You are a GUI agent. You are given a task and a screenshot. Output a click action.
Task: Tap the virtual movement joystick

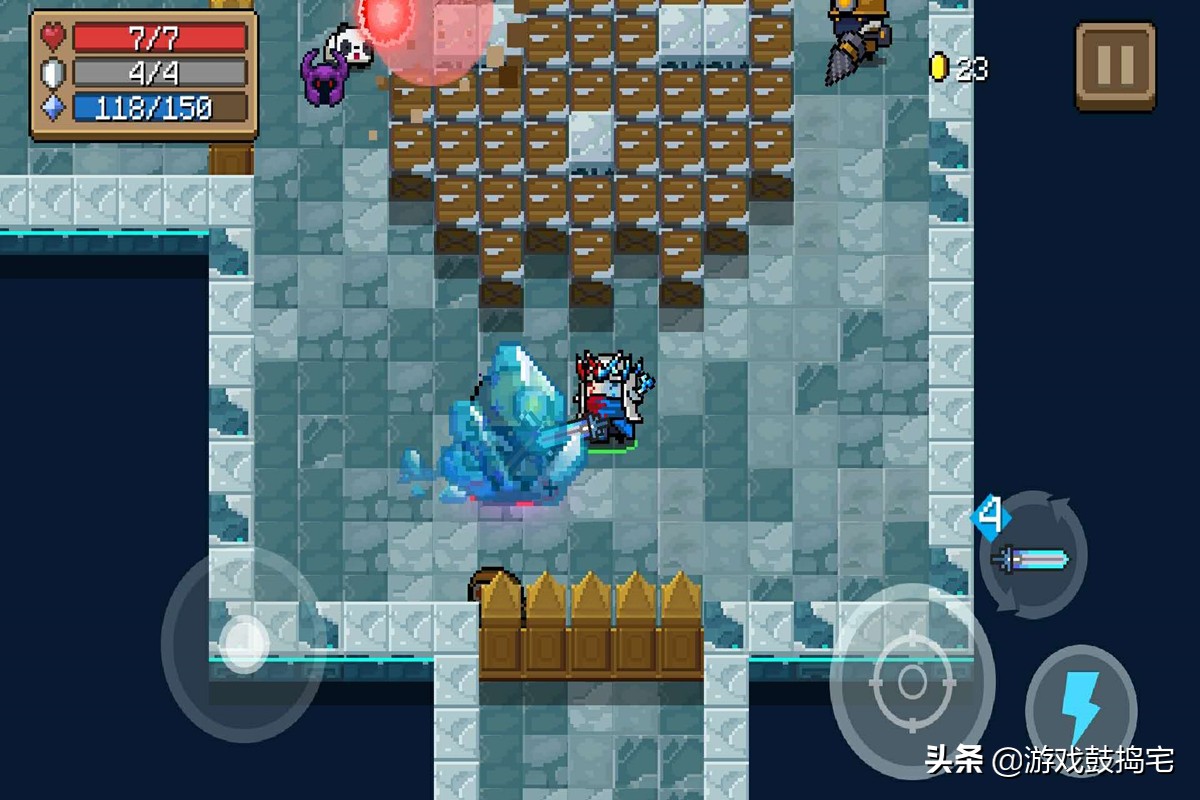[x=243, y=644]
